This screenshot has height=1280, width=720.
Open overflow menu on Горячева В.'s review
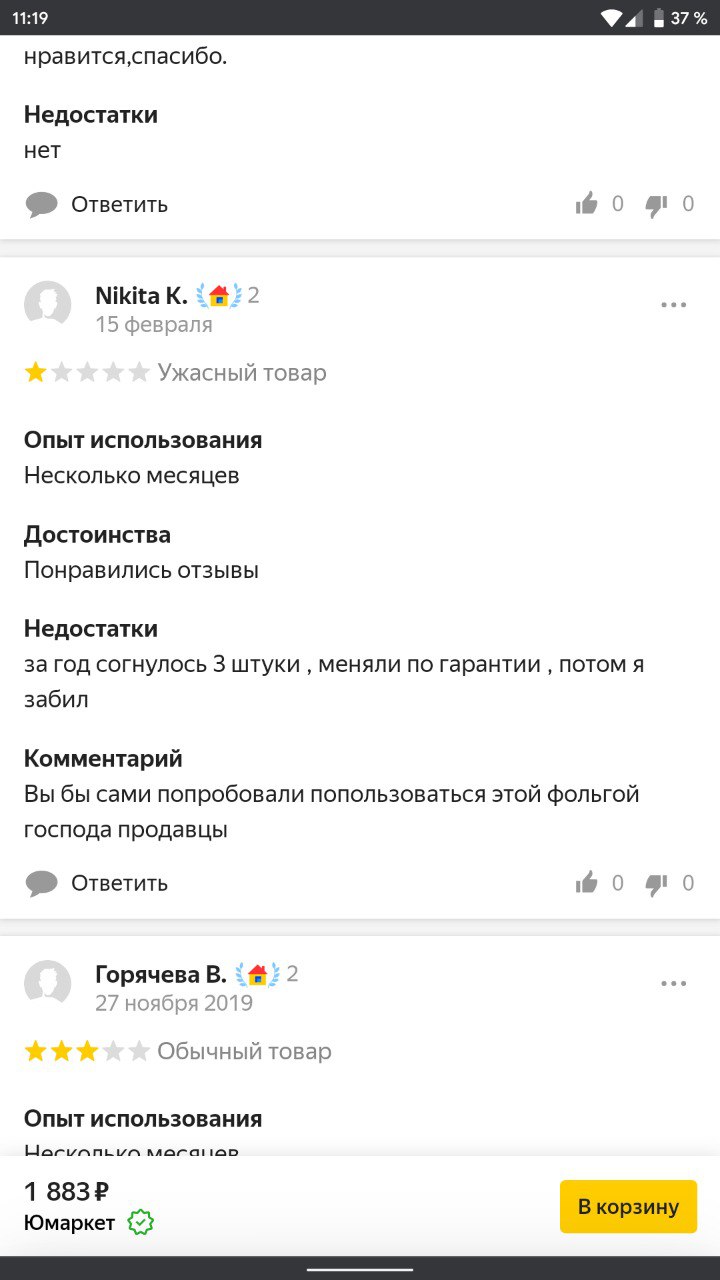tap(674, 984)
